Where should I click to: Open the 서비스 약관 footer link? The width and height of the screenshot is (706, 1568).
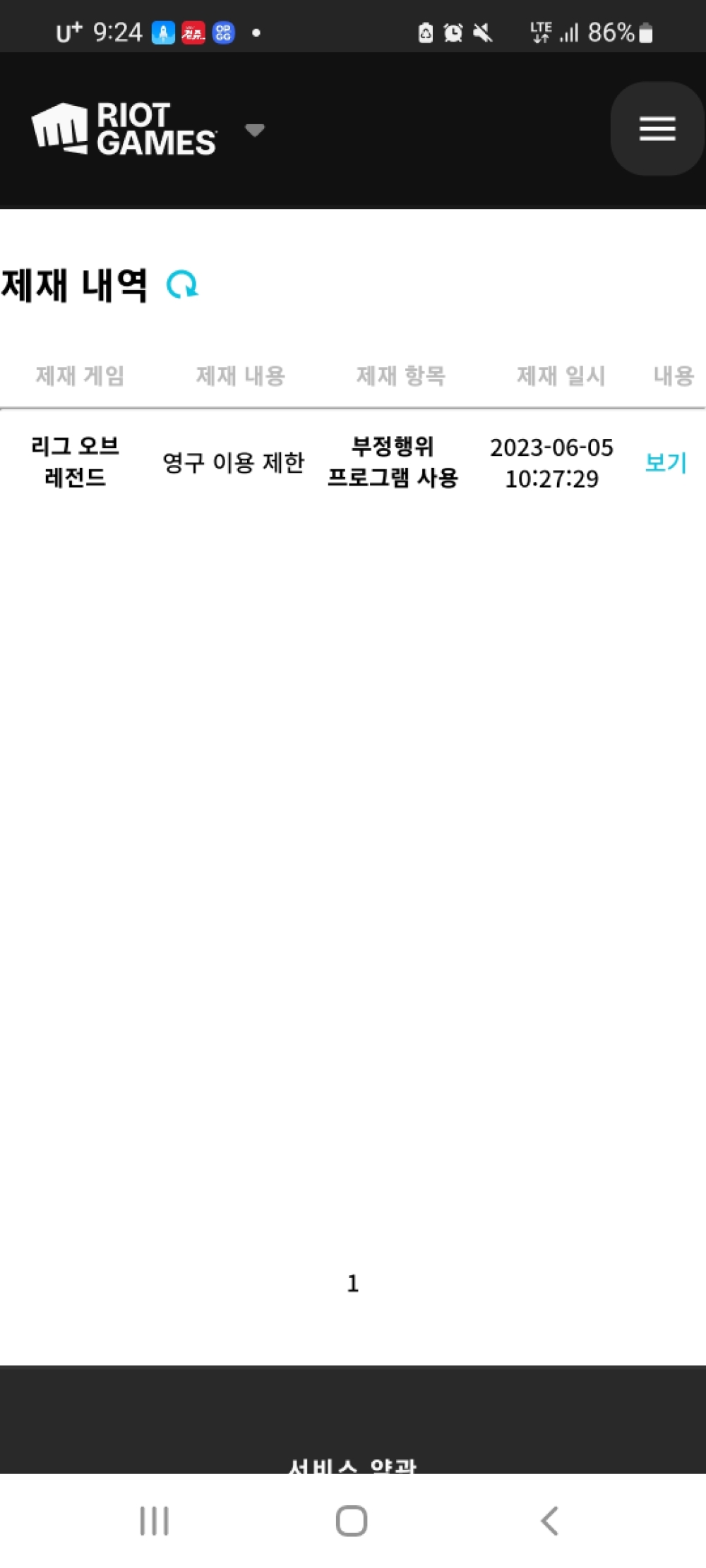click(352, 1465)
